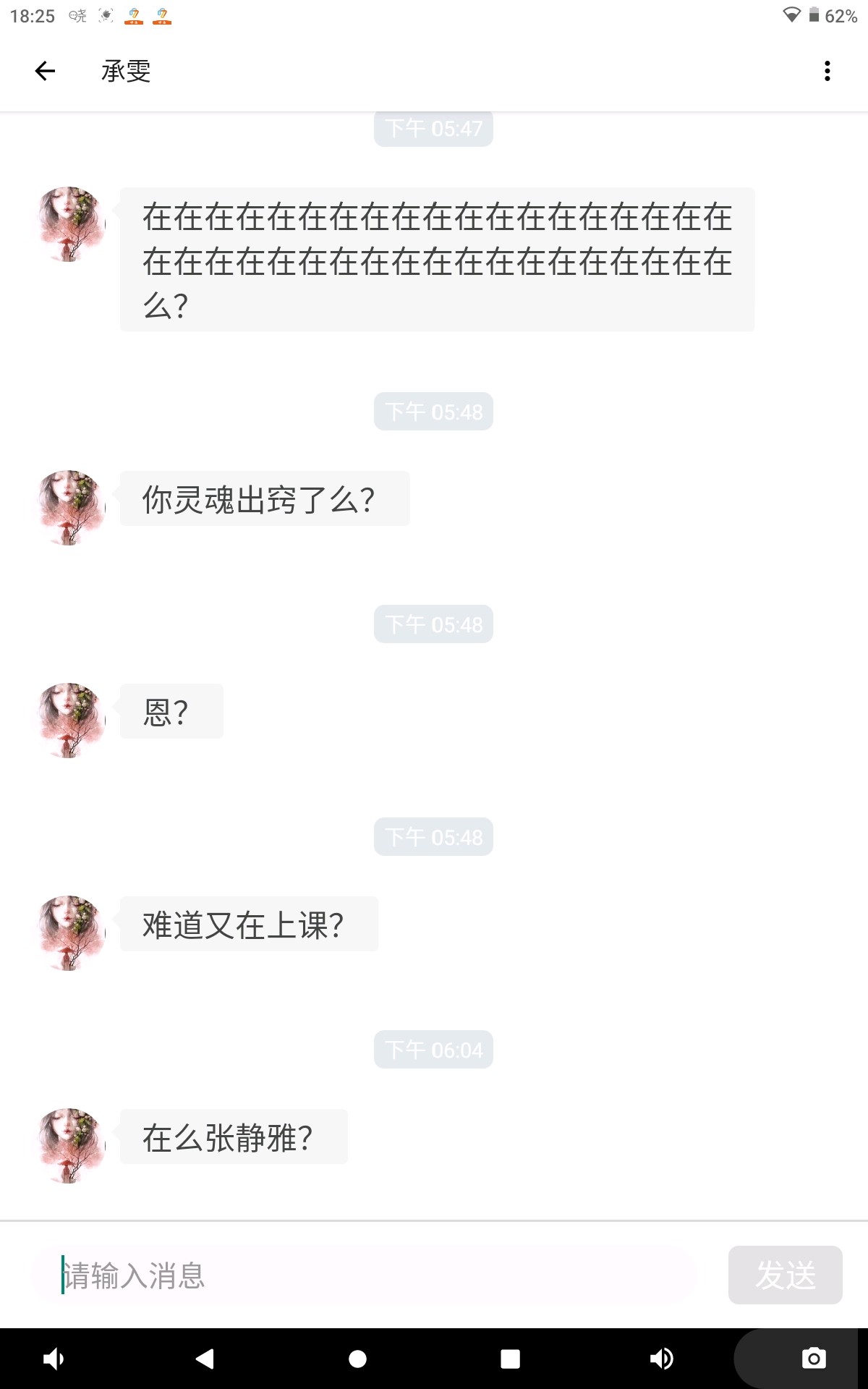
Task: Open sender avatar beside 你灵魂出窍了么?
Action: [x=69, y=508]
